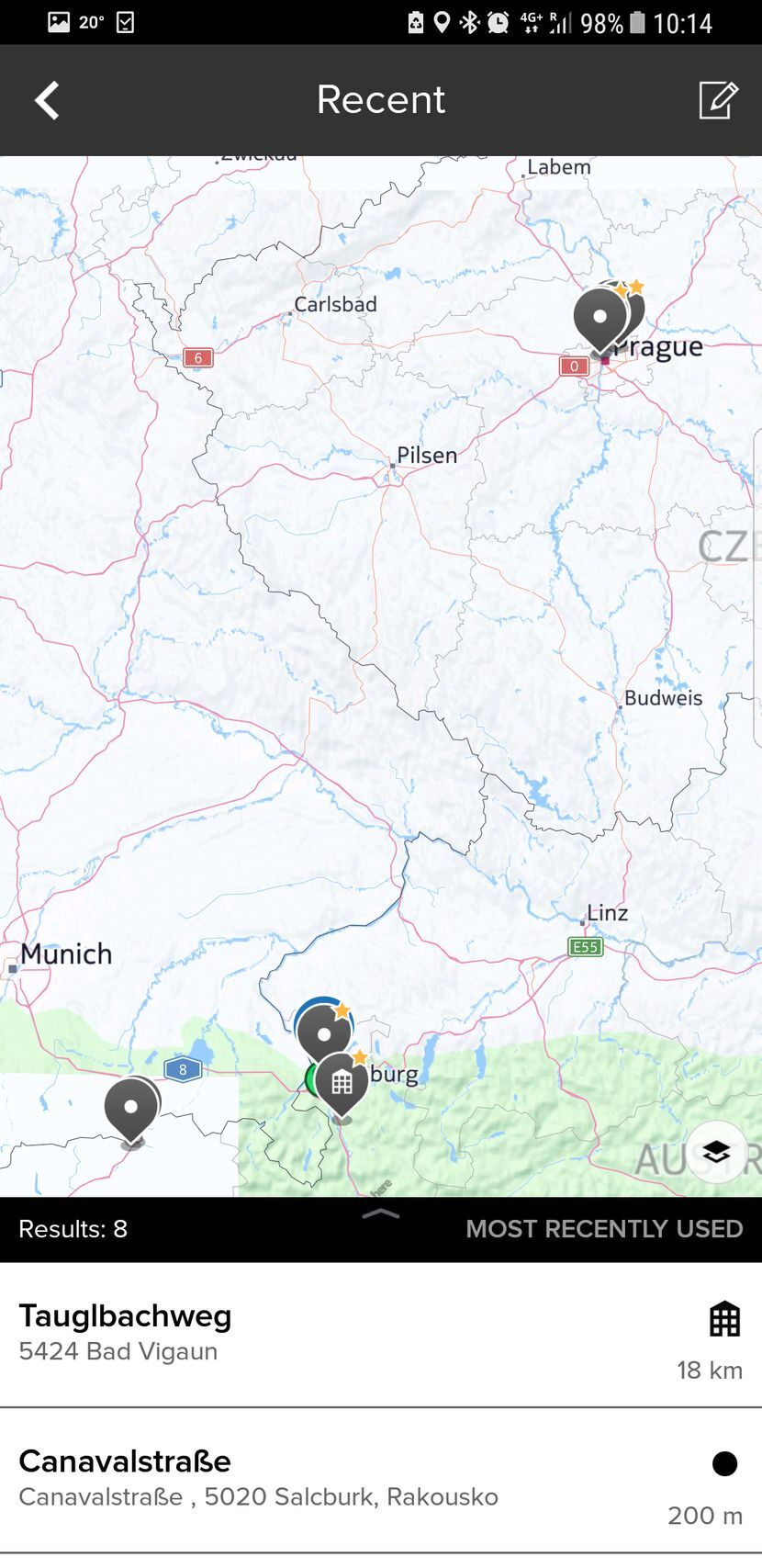The image size is (762, 1568).
Task: Expand the results list handle
Action: [x=381, y=1214]
